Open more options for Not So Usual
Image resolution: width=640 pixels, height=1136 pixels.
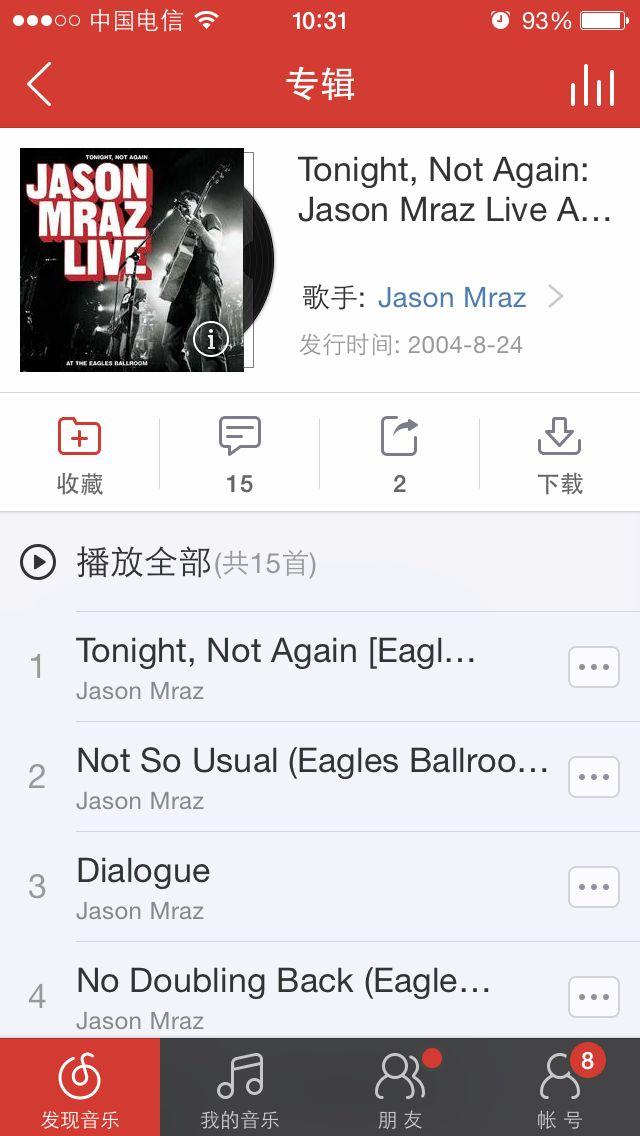(594, 777)
